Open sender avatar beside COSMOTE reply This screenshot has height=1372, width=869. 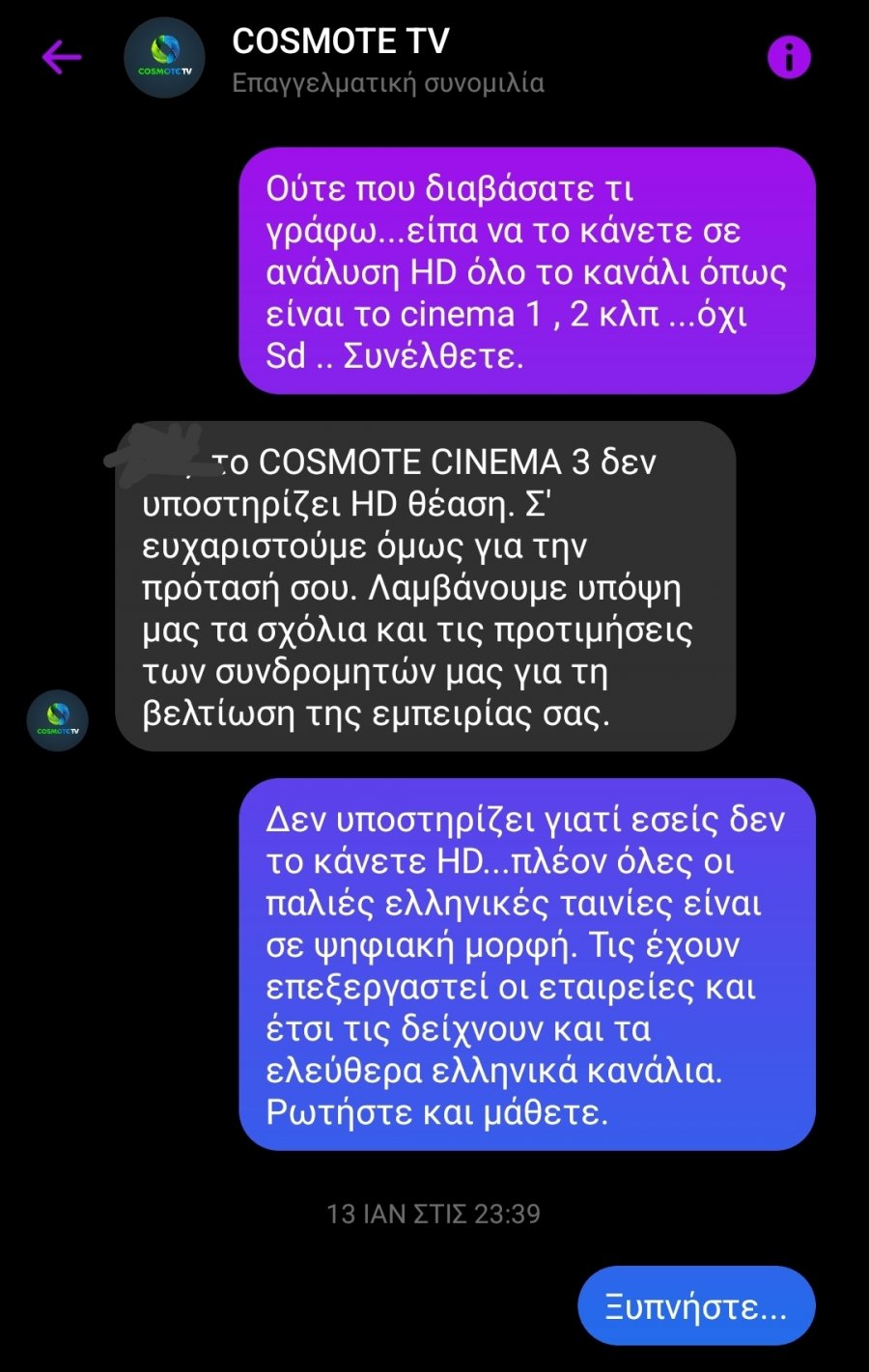58,719
